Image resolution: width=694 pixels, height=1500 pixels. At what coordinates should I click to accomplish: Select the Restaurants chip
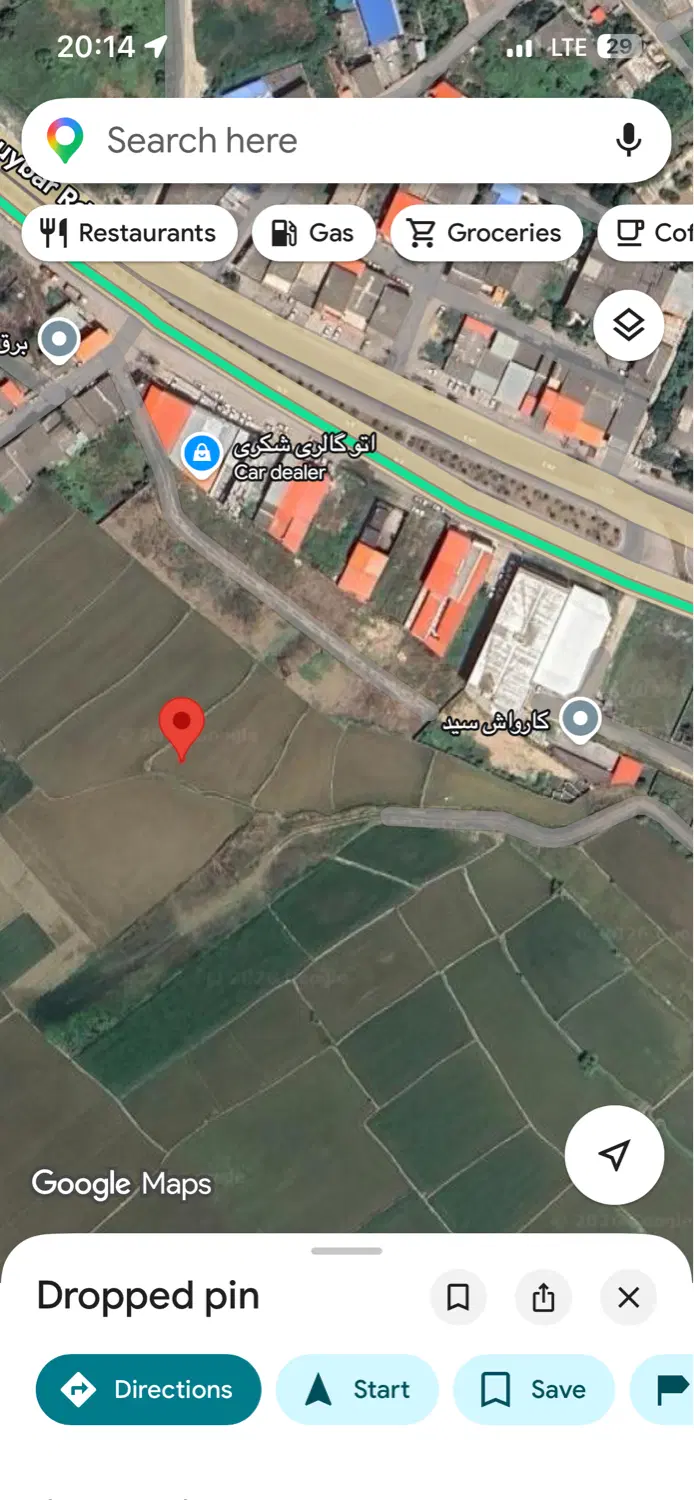[129, 233]
